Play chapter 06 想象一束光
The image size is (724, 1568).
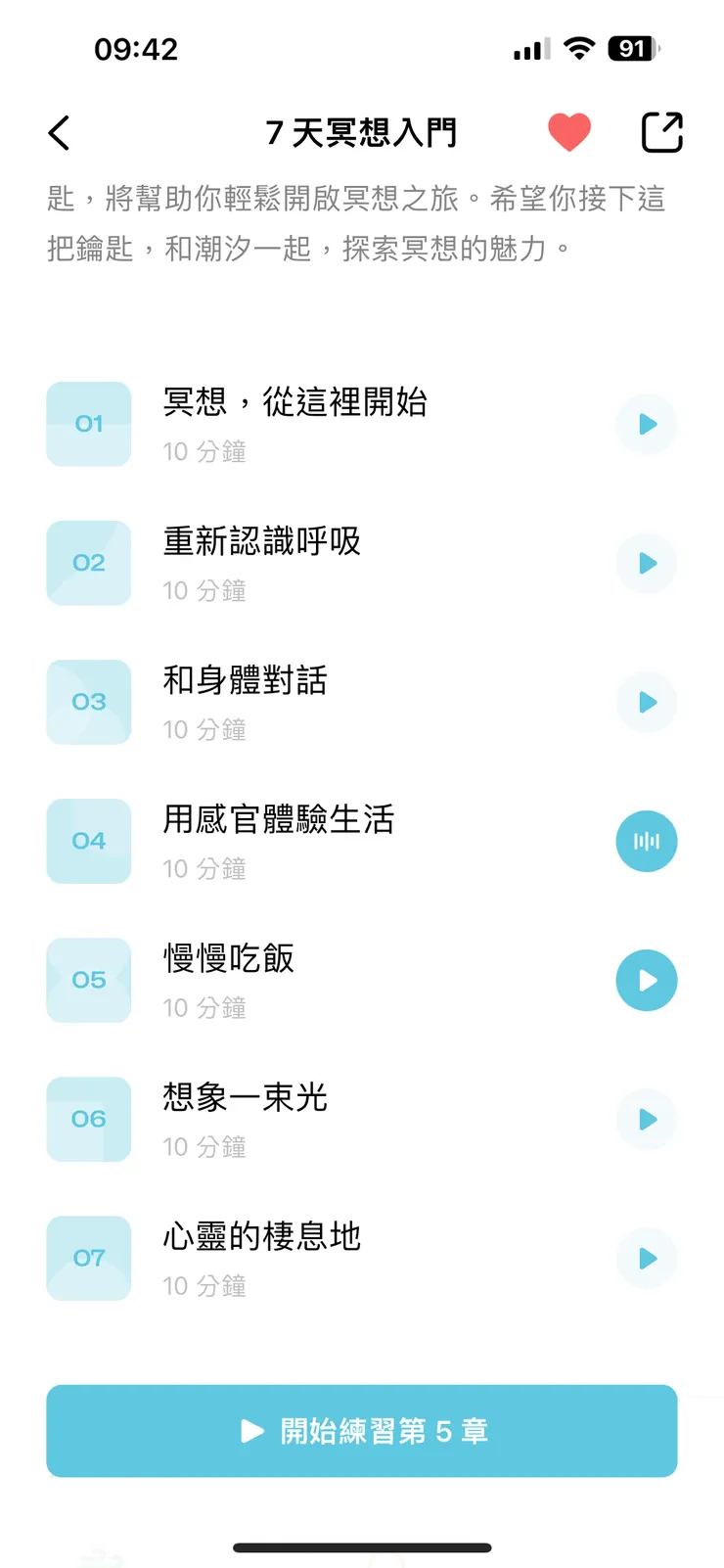pyautogui.click(x=647, y=1120)
